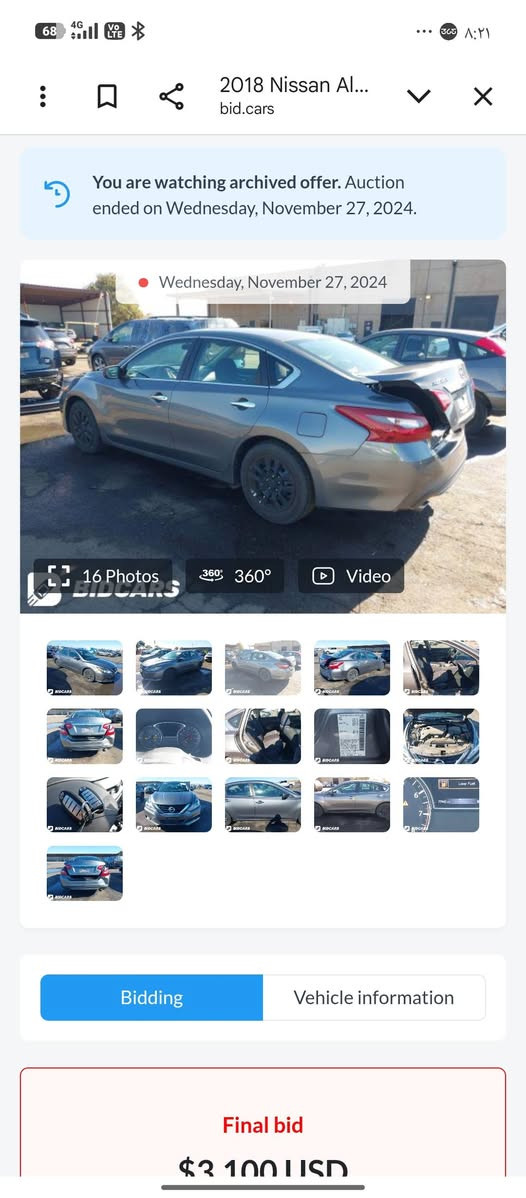
Task: Play the vehicle Video
Action: [x=351, y=576]
